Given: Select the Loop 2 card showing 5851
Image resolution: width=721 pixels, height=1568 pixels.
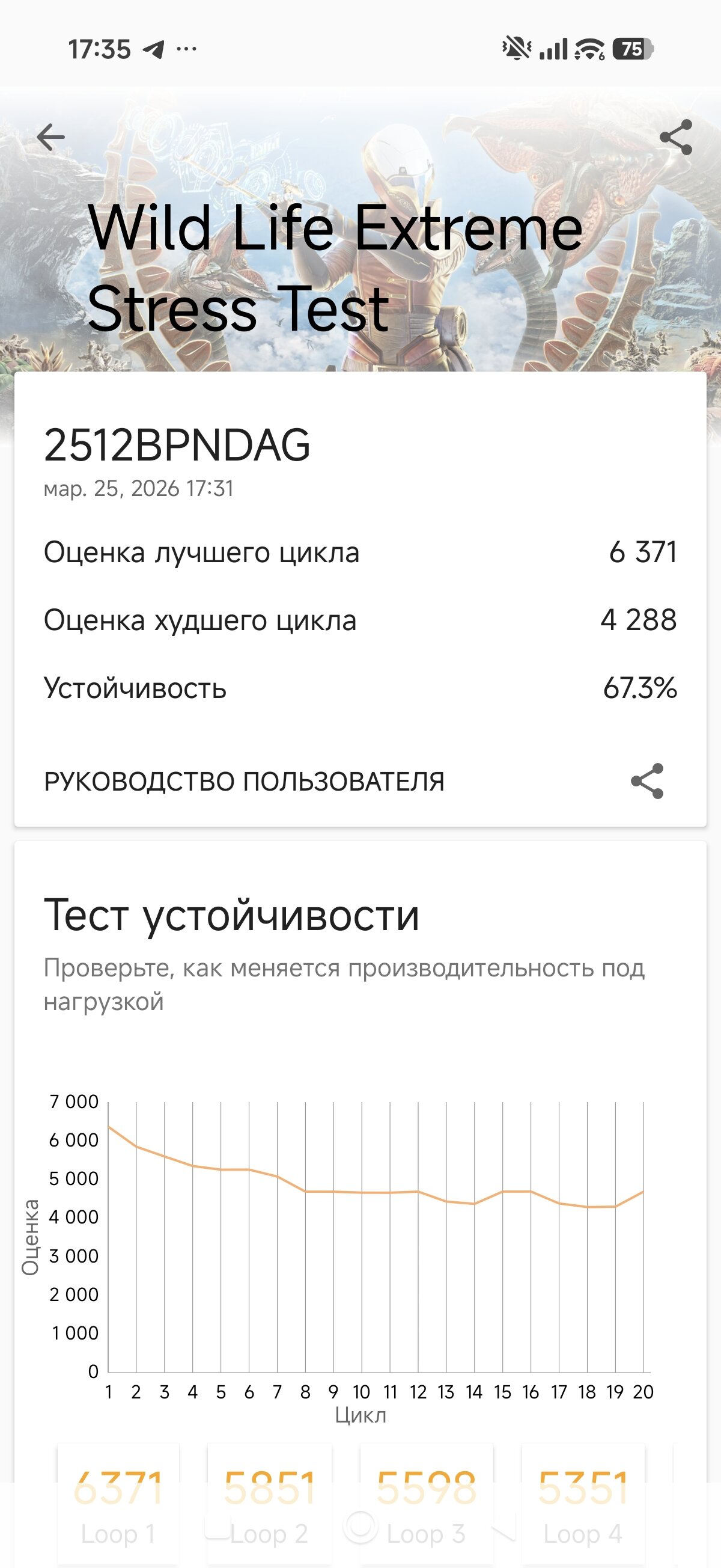Looking at the screenshot, I should point(269,1505).
